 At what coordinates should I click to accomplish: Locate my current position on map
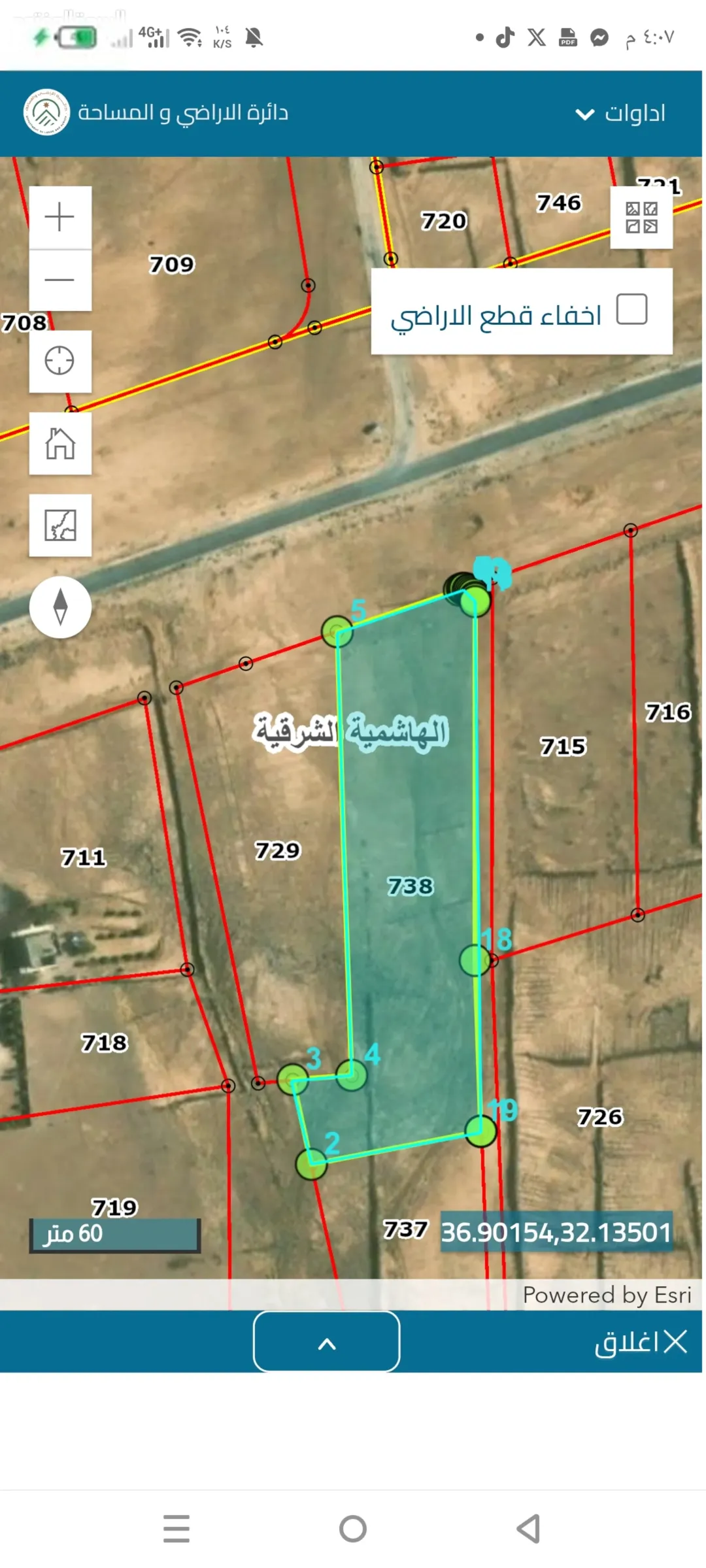[x=60, y=361]
